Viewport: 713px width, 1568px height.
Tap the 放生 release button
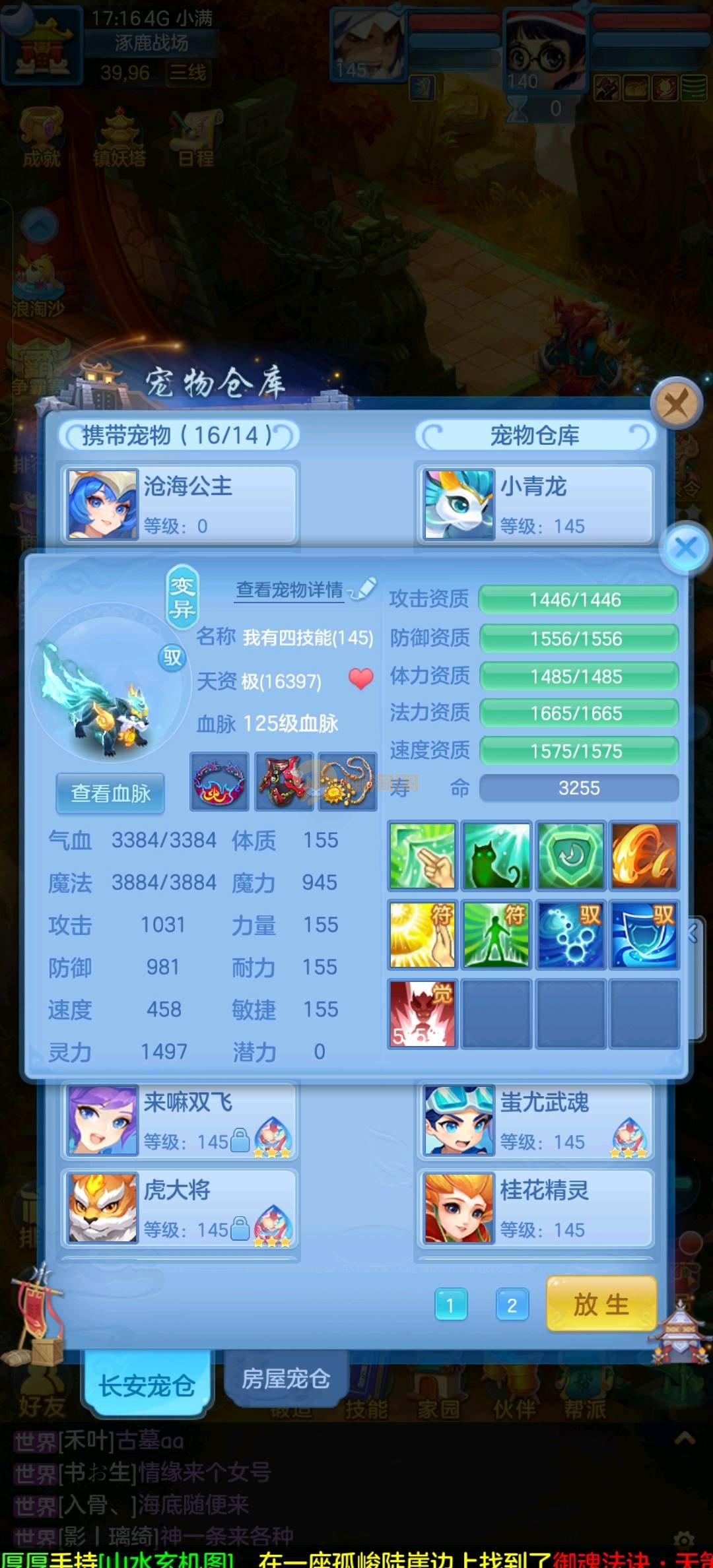click(601, 1304)
